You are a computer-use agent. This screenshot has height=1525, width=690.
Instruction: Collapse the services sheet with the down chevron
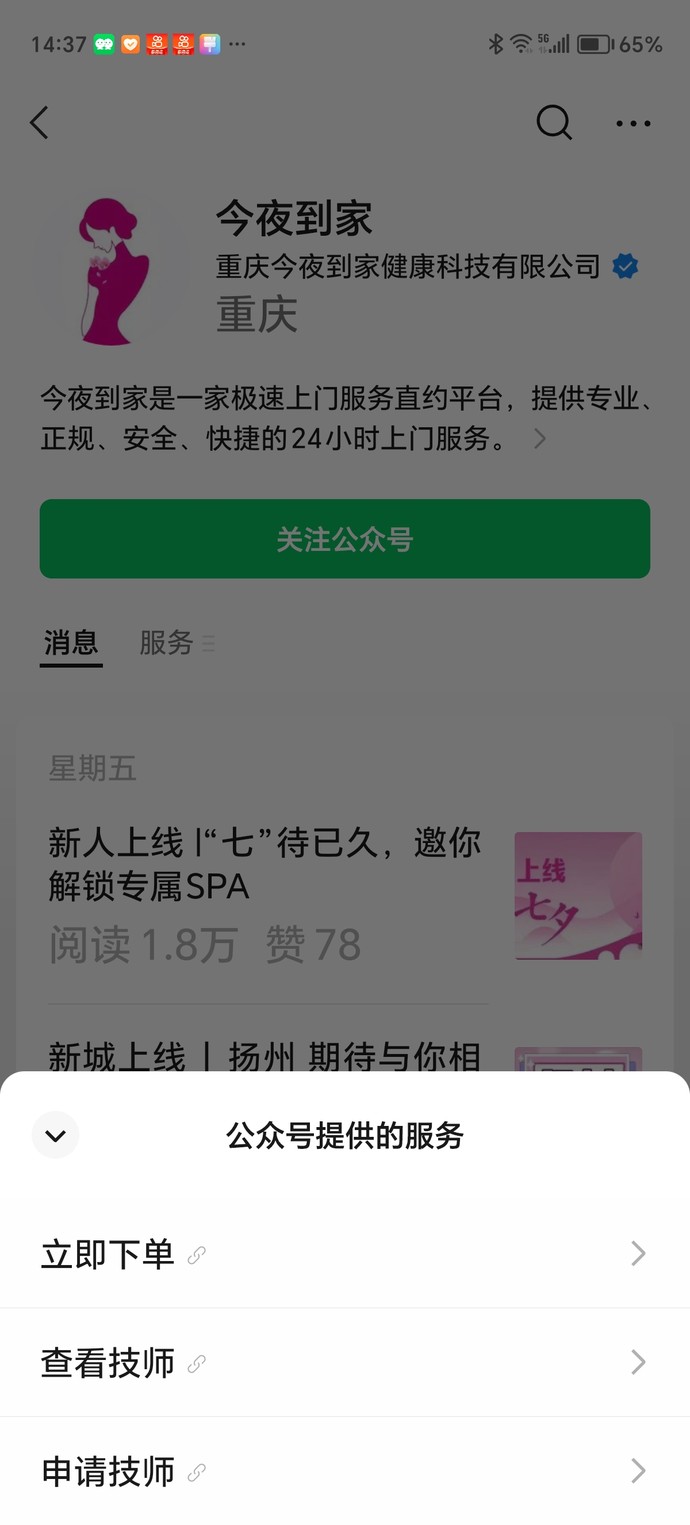tap(55, 1135)
